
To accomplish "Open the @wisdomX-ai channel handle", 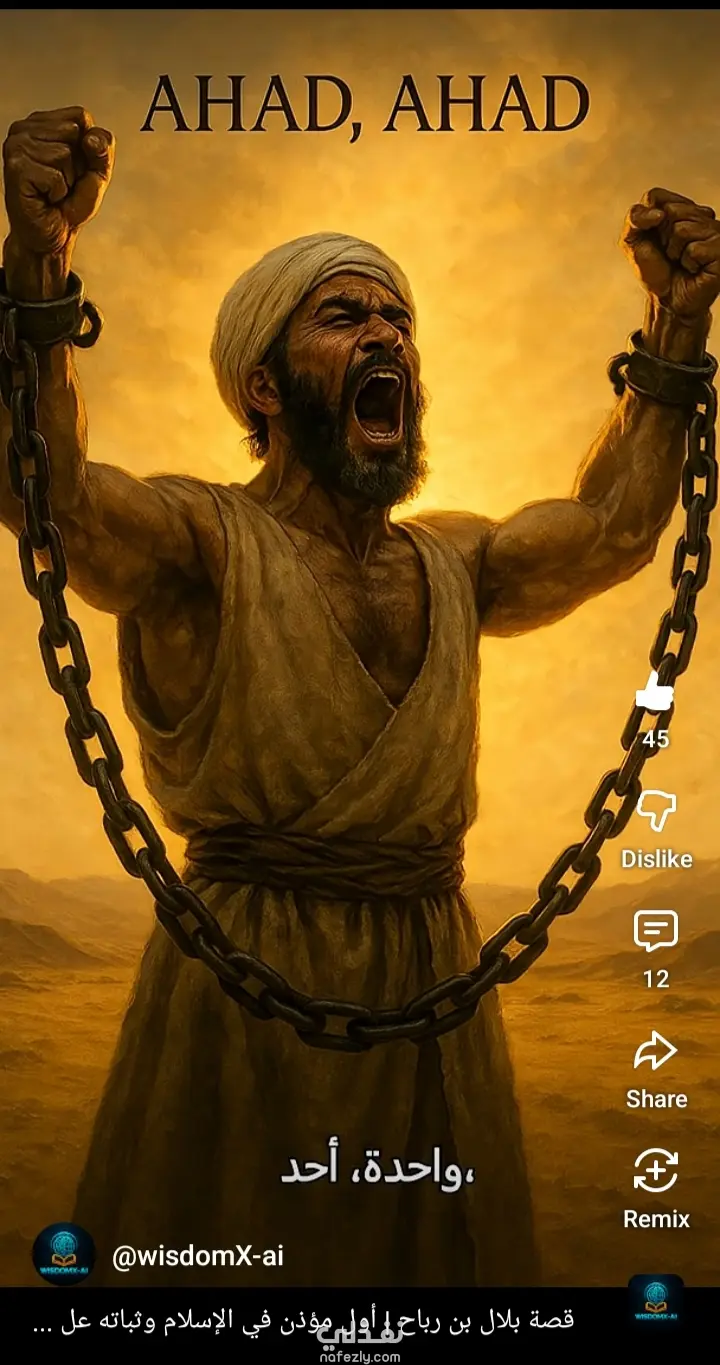I will 197,1256.
